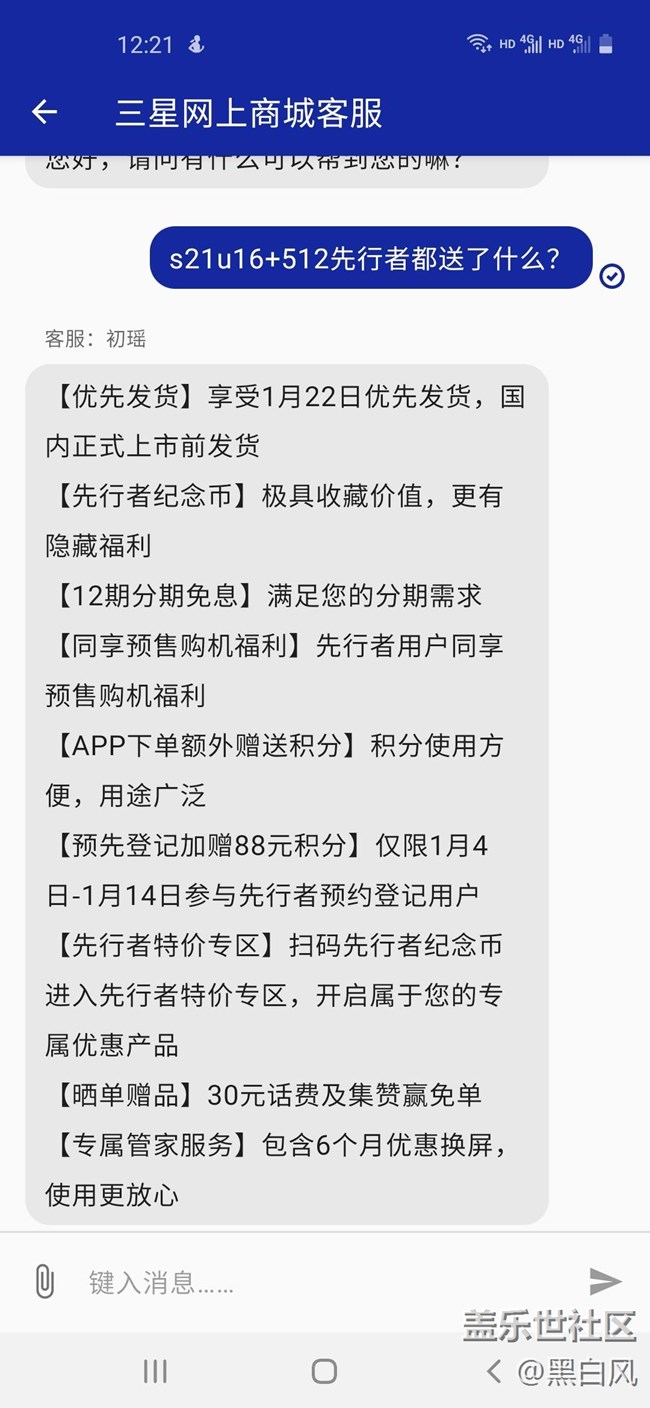Send the message with arrow icon
The height and width of the screenshot is (1408, 650).
click(x=605, y=1281)
